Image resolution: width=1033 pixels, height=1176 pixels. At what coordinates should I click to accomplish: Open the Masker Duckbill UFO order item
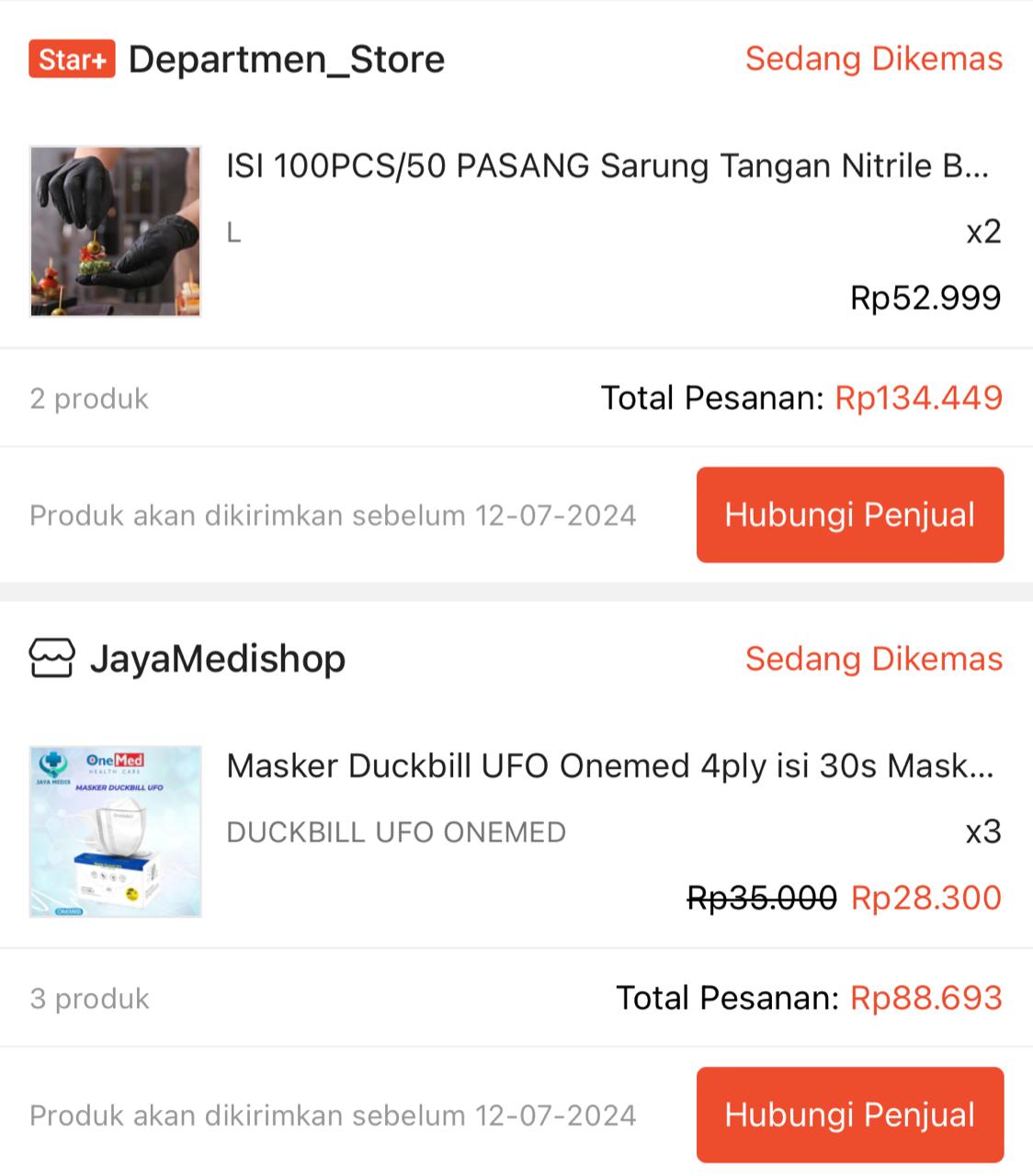[609, 766]
